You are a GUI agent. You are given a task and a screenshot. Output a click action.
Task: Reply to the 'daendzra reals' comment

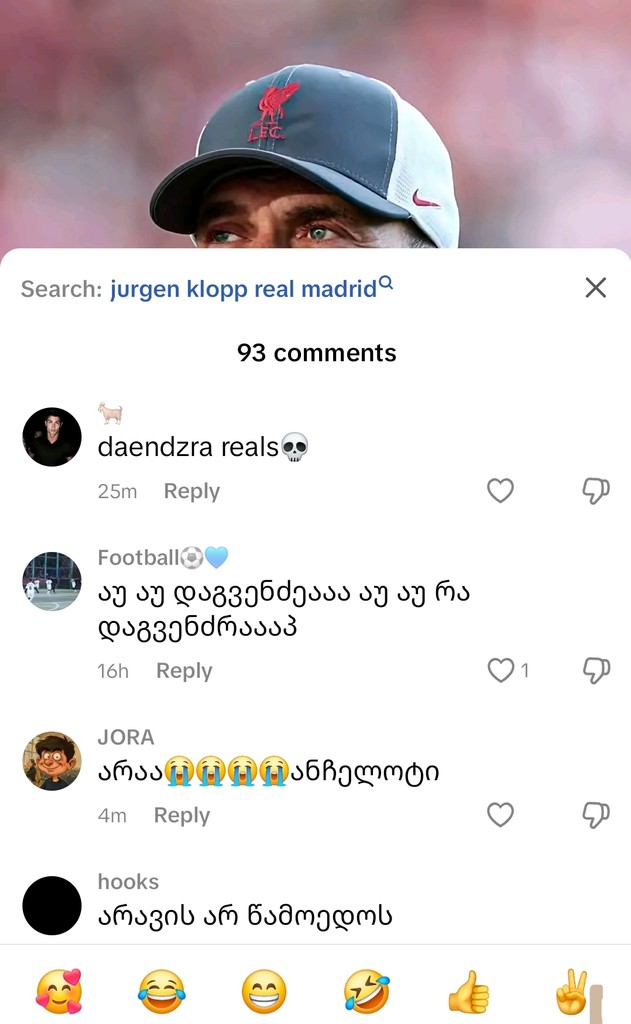(x=191, y=491)
